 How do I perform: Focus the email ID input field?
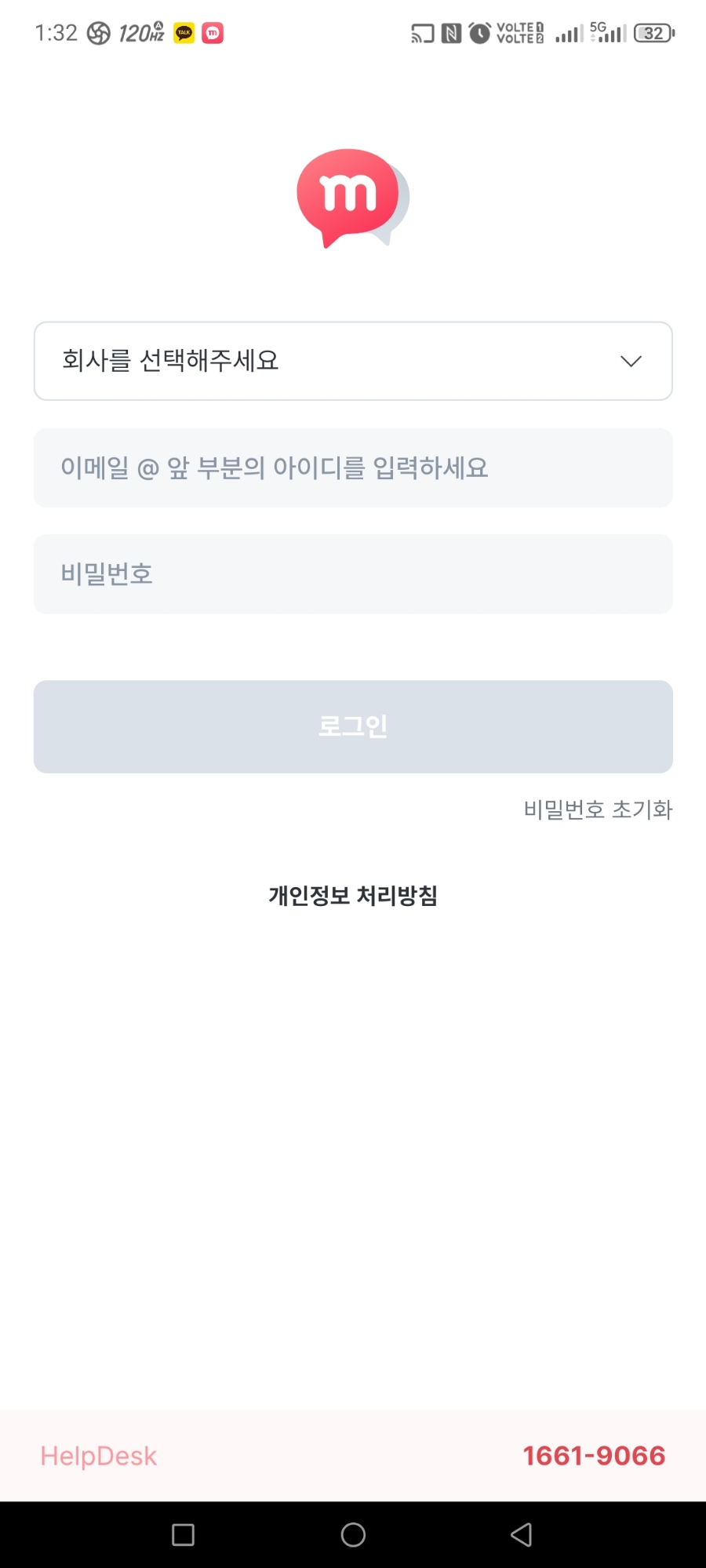click(353, 468)
